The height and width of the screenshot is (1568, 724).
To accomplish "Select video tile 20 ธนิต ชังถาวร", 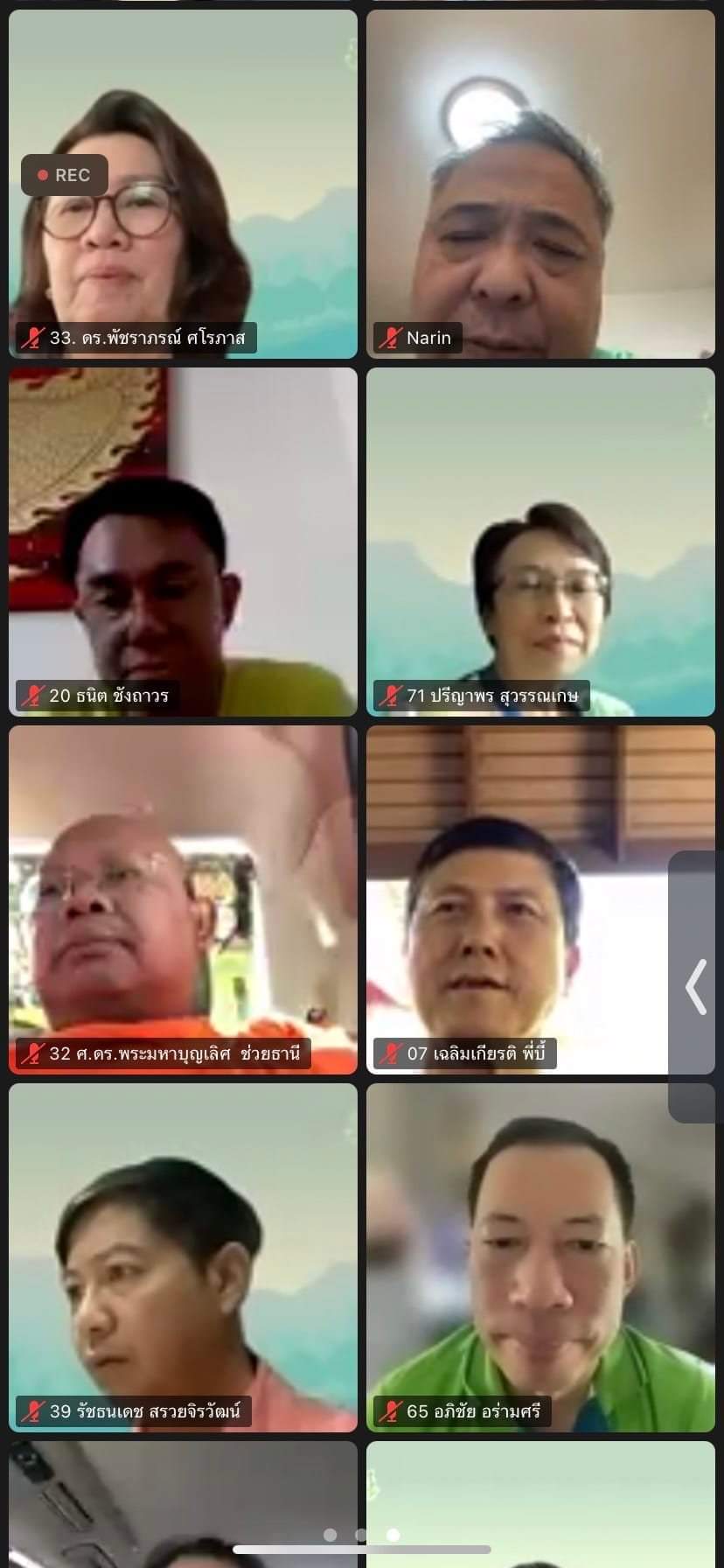I will coord(183,542).
